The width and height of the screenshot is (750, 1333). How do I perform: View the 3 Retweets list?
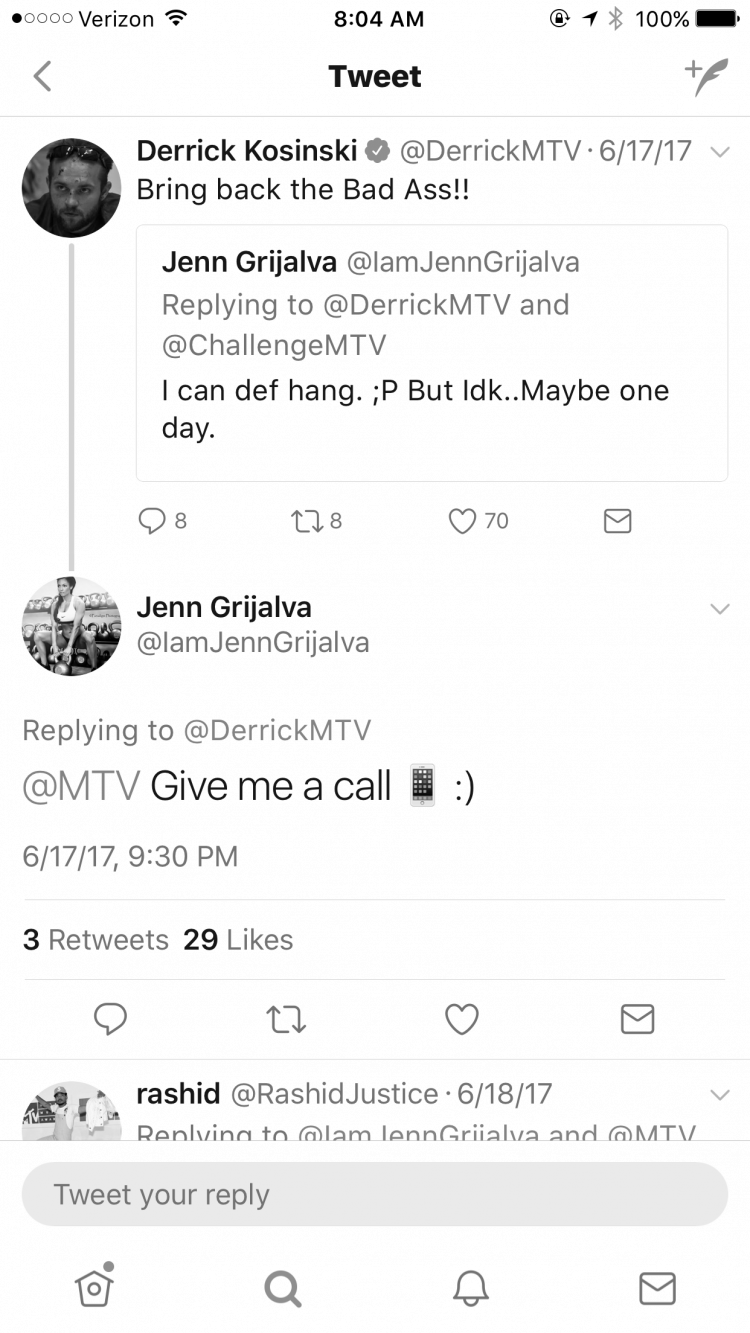96,940
